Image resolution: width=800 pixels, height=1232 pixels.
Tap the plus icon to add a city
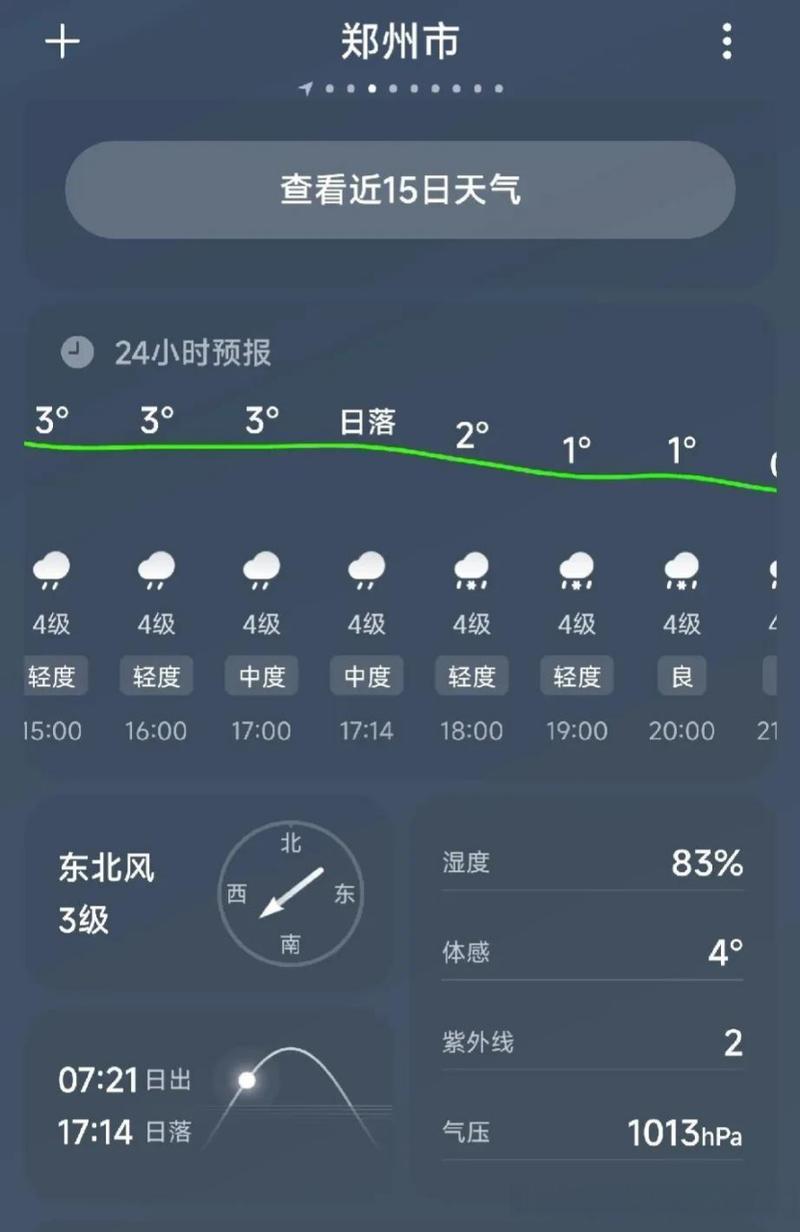click(x=62, y=42)
